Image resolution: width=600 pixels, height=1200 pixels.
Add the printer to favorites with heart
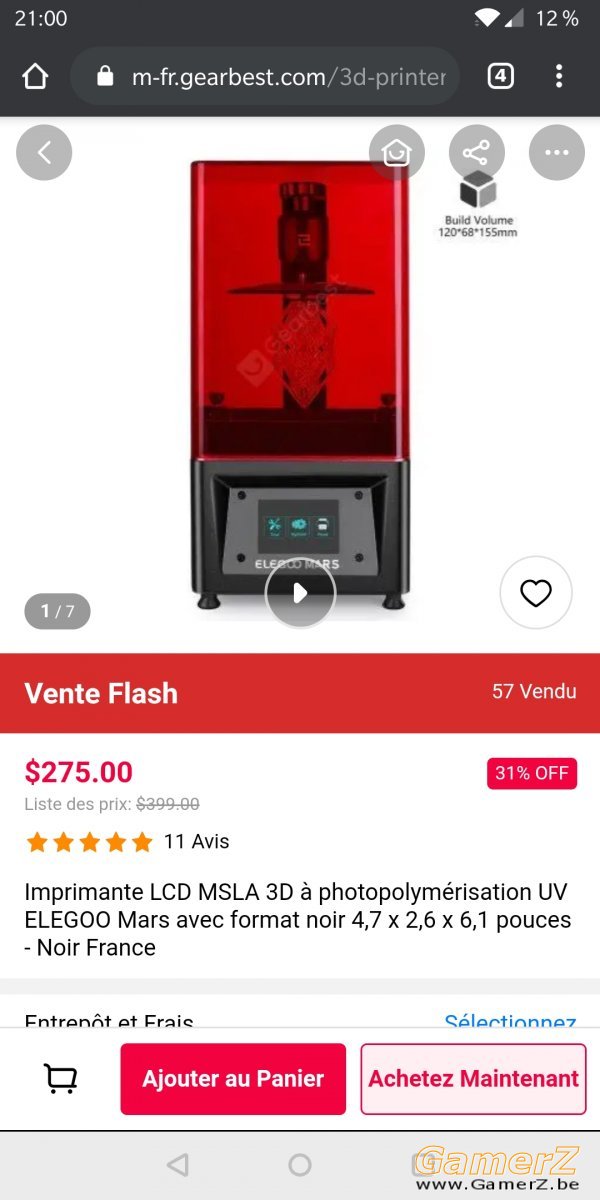pyautogui.click(x=536, y=593)
